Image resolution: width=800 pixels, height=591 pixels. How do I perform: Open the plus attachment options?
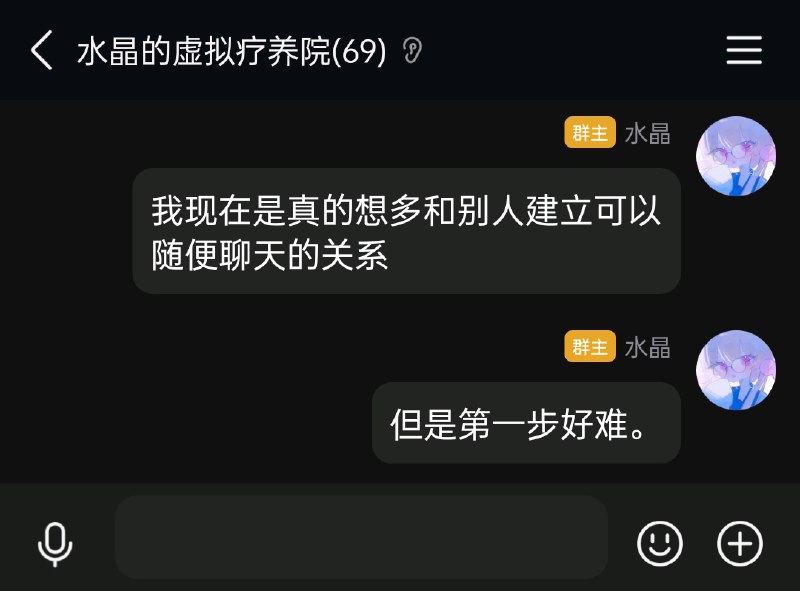coord(740,543)
